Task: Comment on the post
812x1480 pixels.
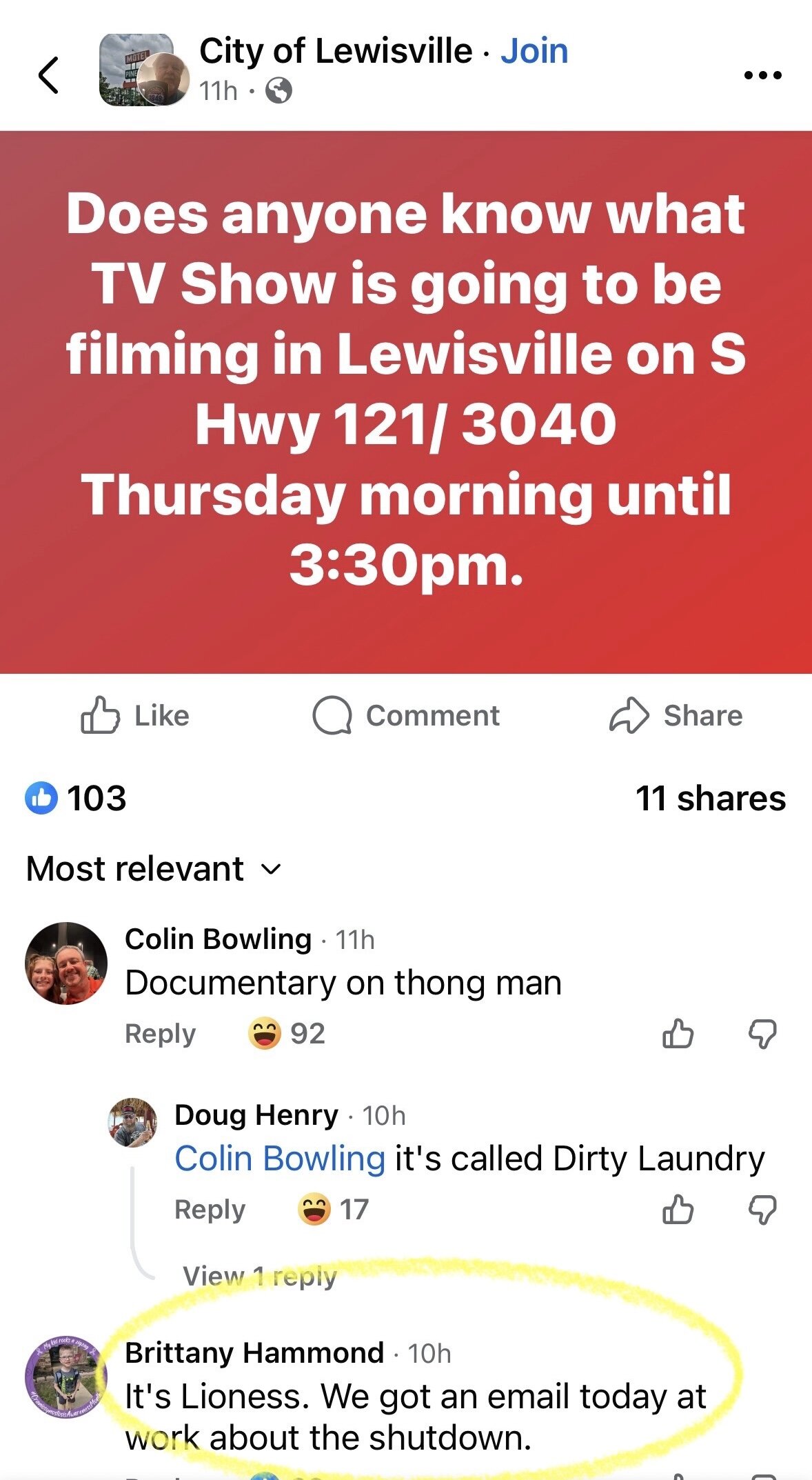Action: 406,715
